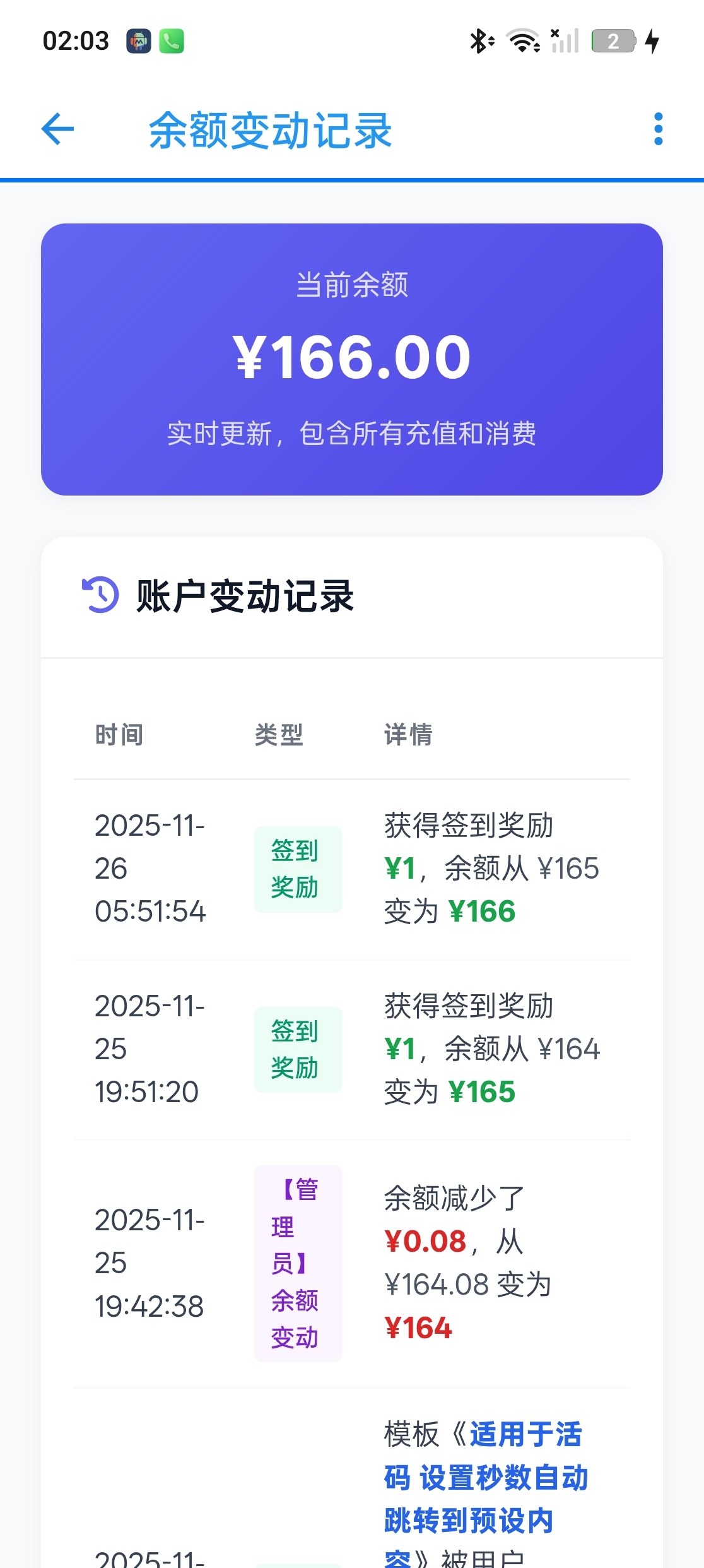
Task: Tap the mobile signal strength icon
Action: tap(565, 41)
